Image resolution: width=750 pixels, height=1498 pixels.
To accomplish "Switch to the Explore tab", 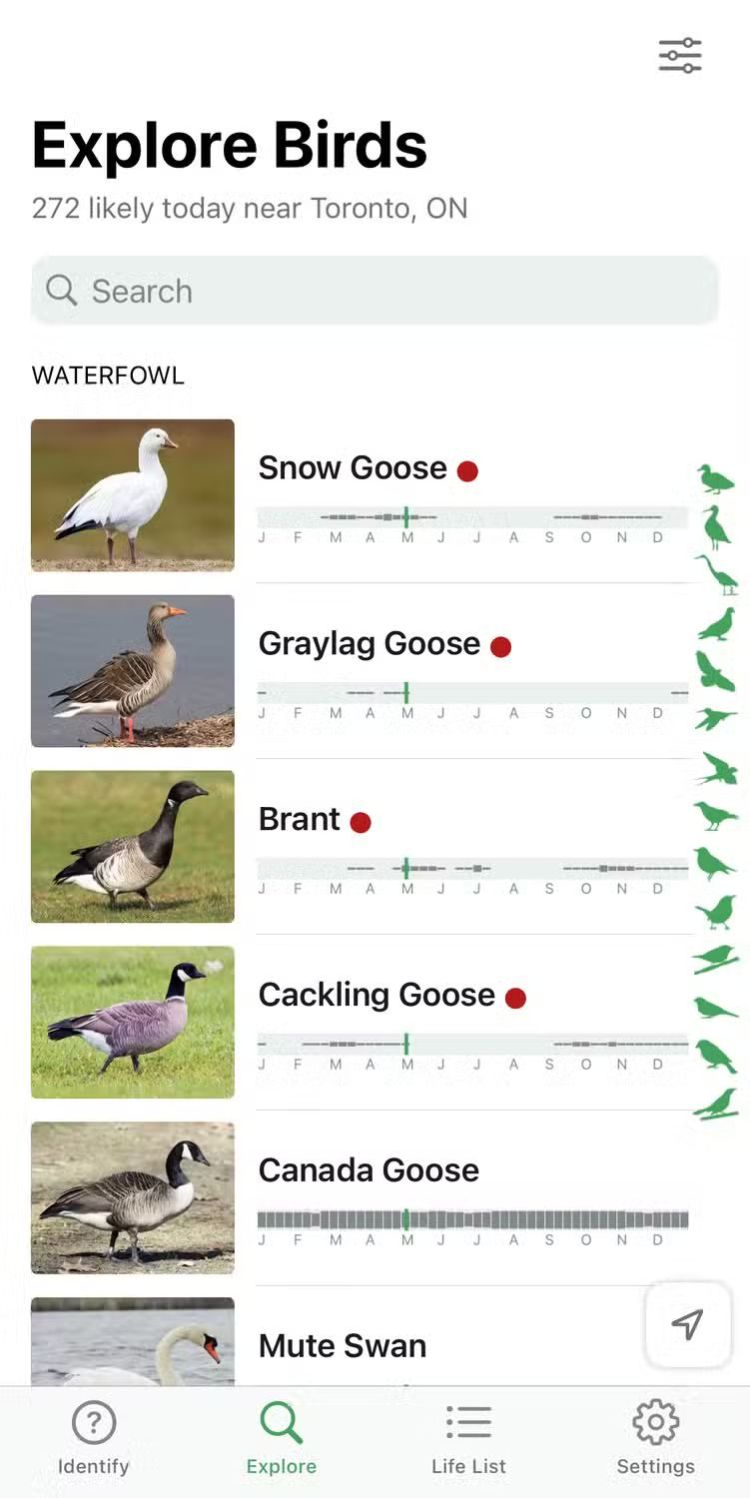I will point(281,1439).
